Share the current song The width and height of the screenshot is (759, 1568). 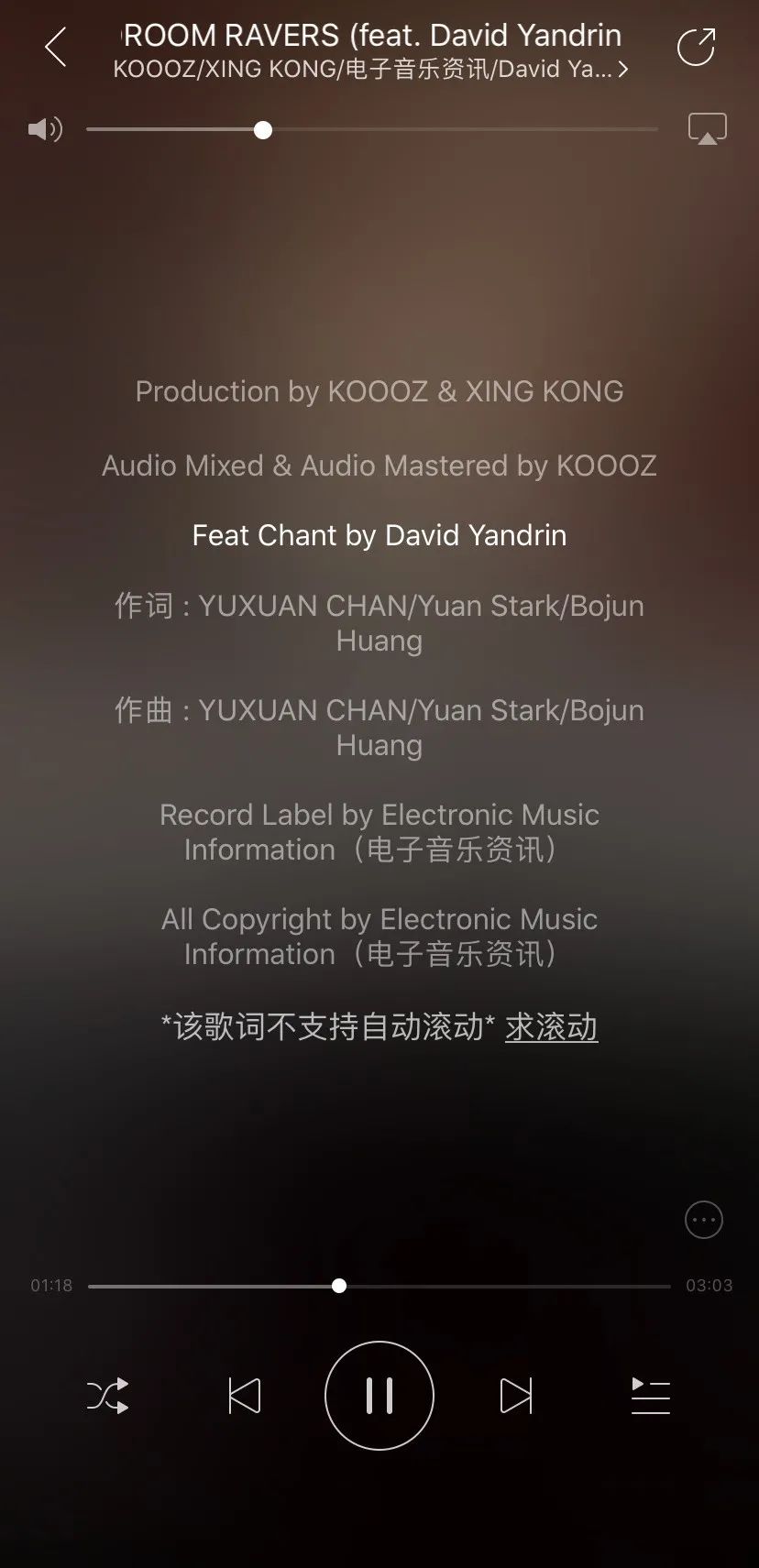pyautogui.click(x=696, y=47)
